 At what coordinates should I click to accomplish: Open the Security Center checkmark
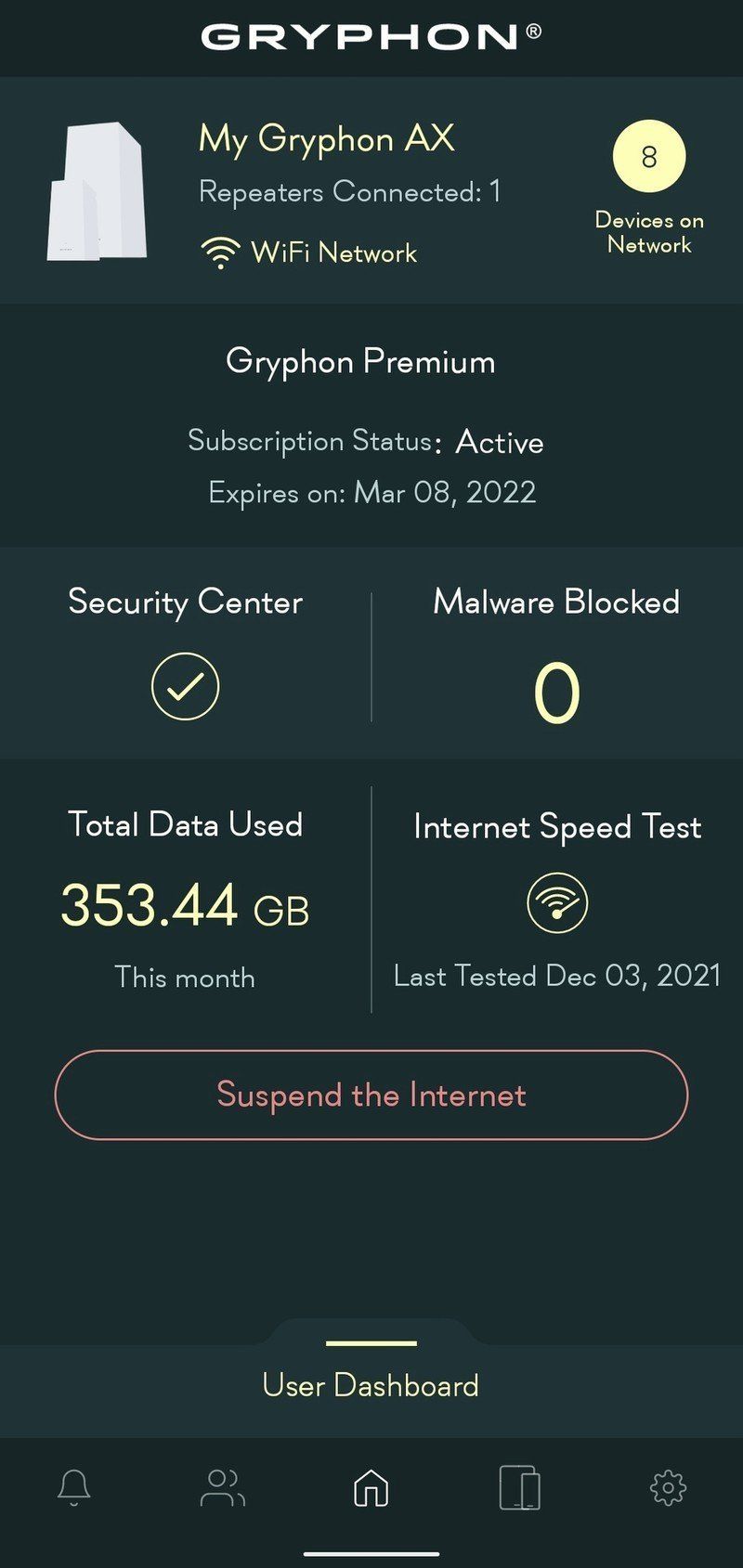pos(186,687)
